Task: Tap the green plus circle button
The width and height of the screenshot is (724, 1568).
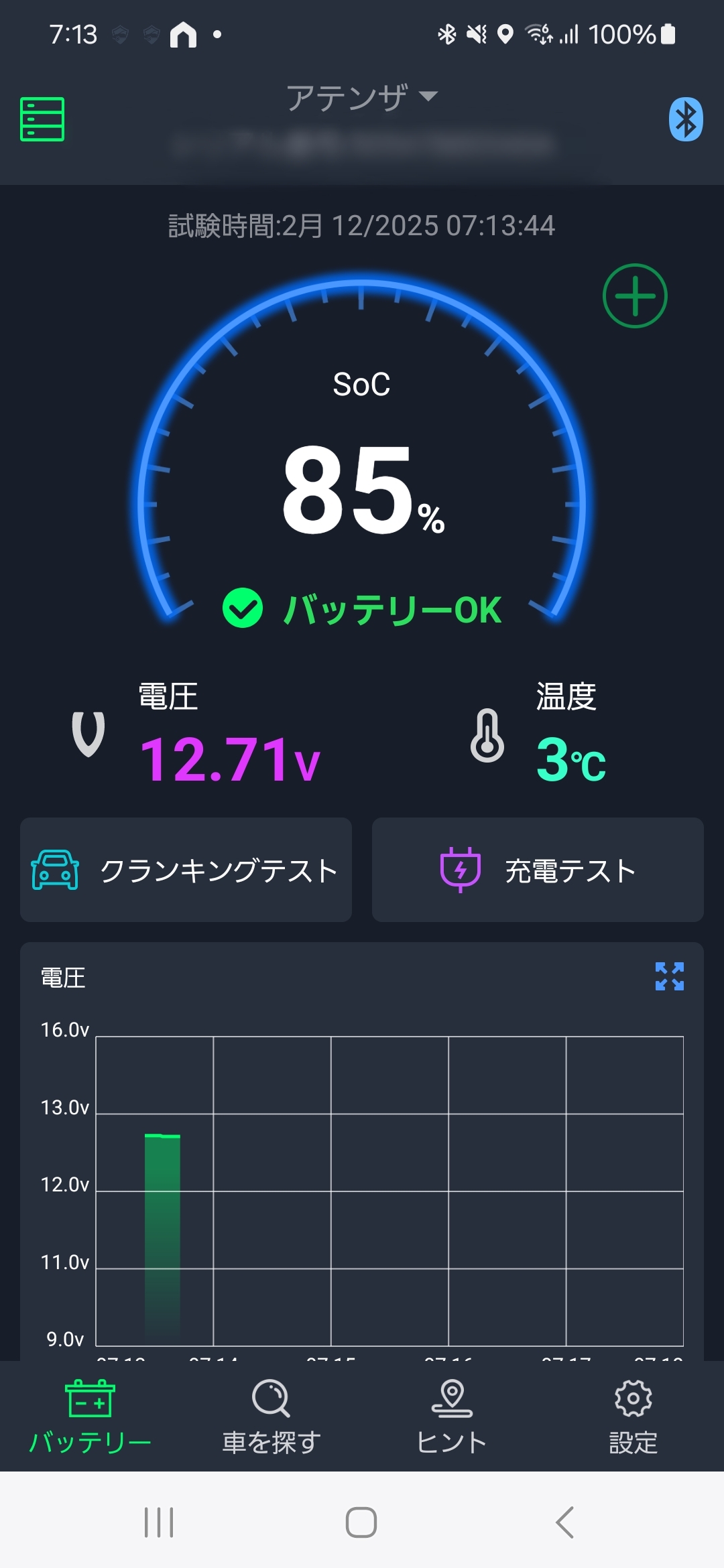Action: (x=635, y=296)
